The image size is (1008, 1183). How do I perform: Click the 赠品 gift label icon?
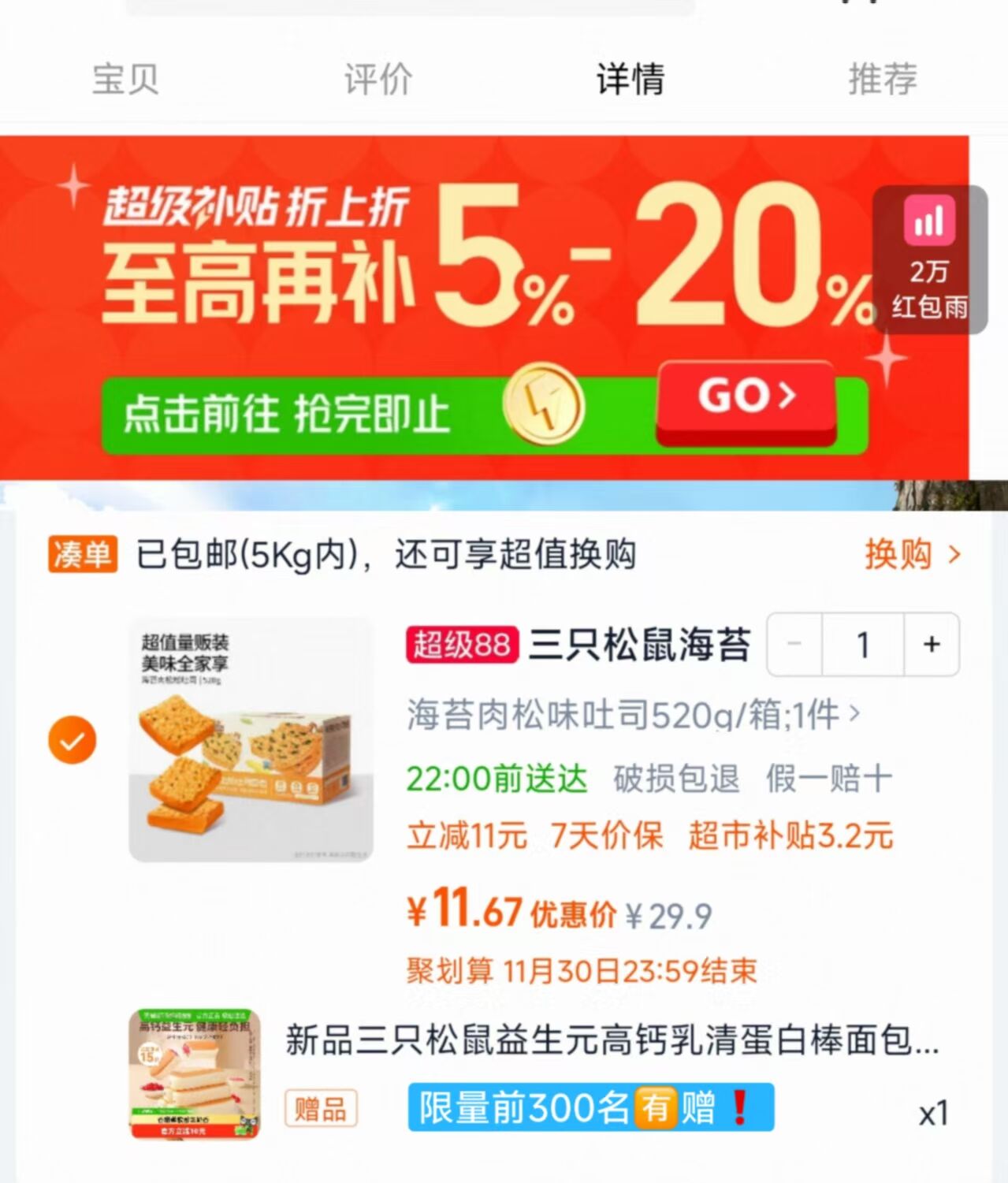tap(321, 1108)
